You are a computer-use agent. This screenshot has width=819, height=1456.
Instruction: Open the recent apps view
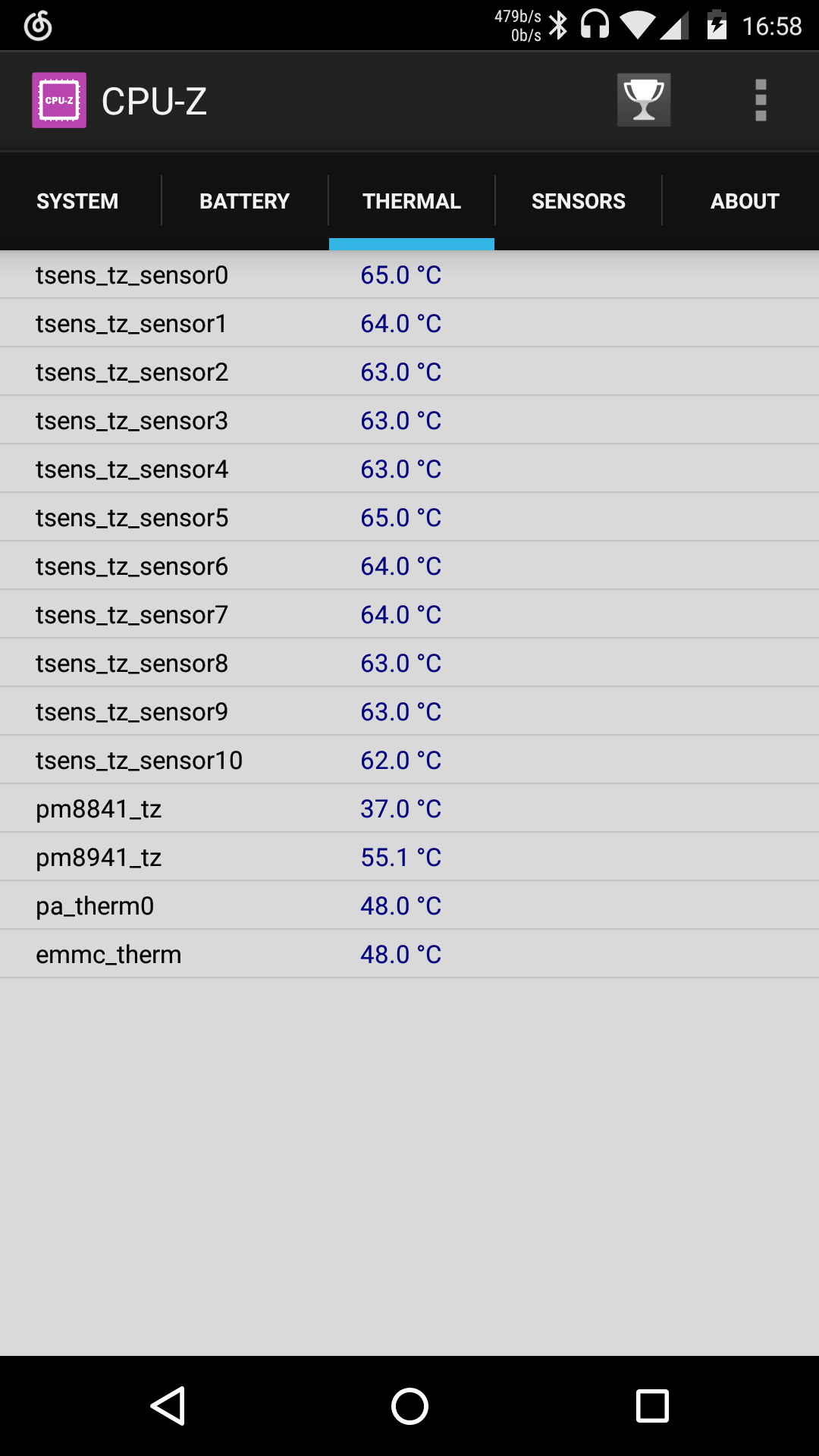pyautogui.click(x=652, y=1406)
